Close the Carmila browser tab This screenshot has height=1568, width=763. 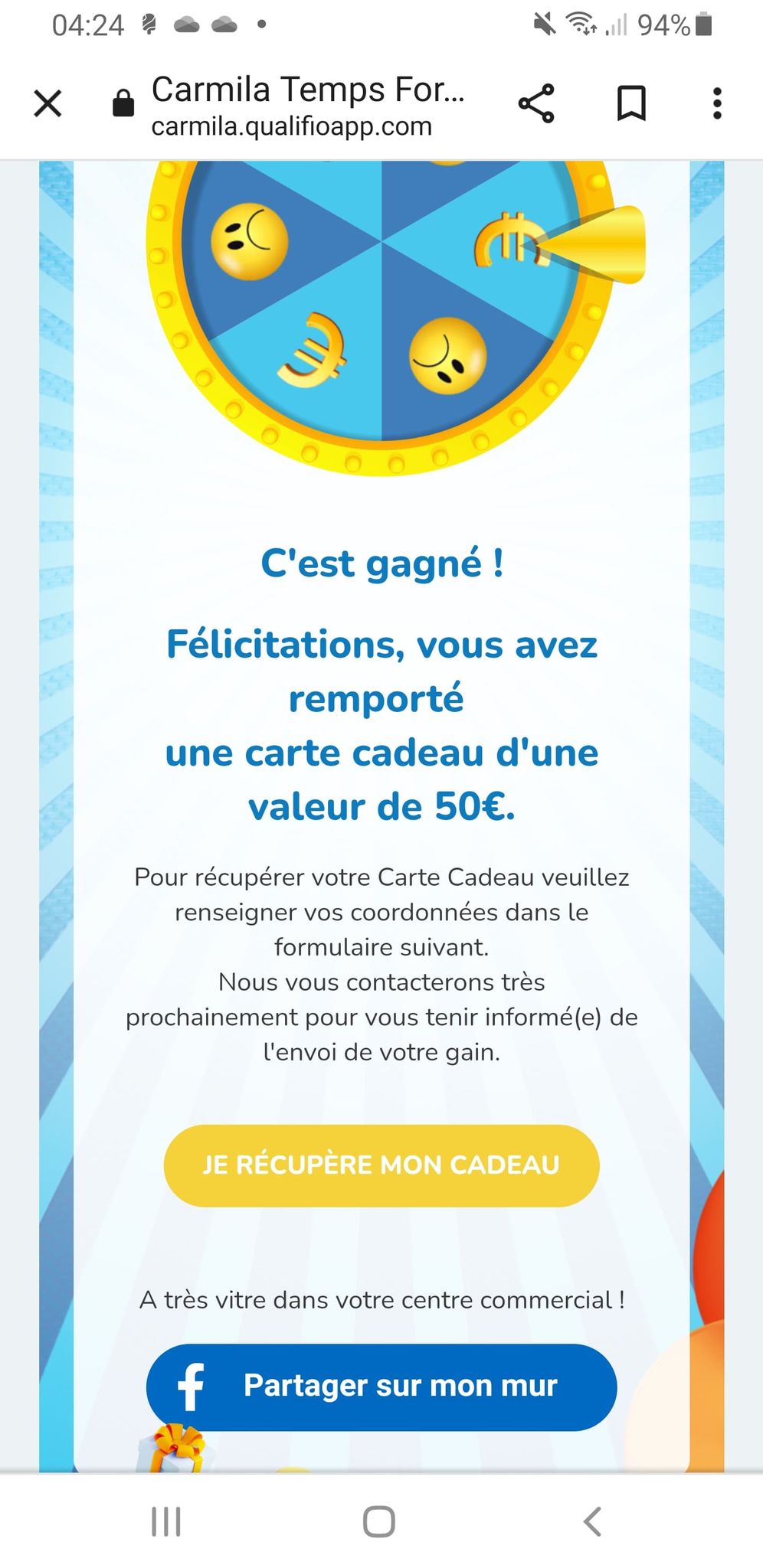point(47,103)
